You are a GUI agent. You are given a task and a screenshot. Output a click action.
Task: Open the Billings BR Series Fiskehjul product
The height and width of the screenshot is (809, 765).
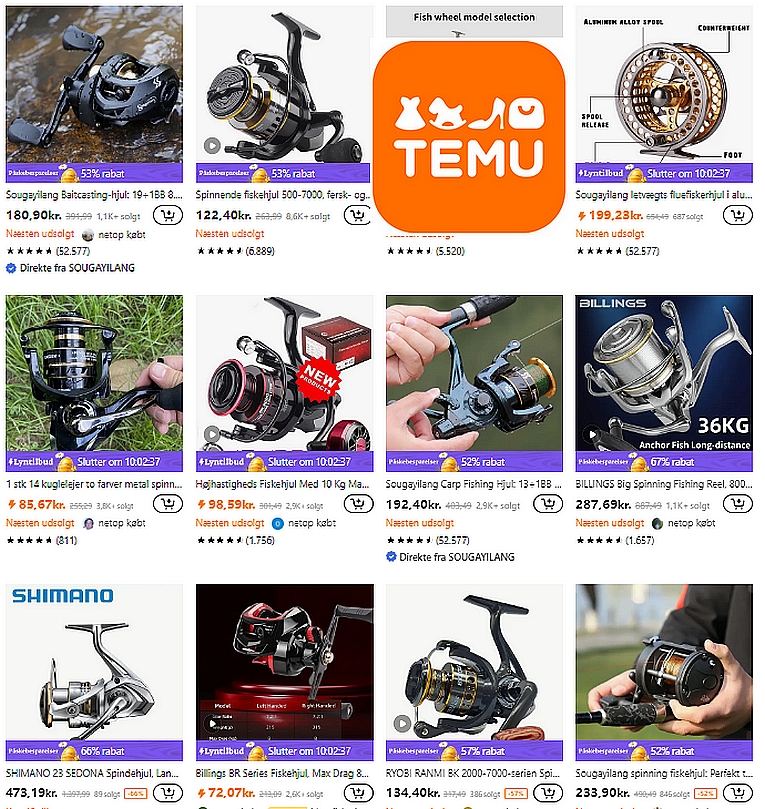tap(284, 772)
